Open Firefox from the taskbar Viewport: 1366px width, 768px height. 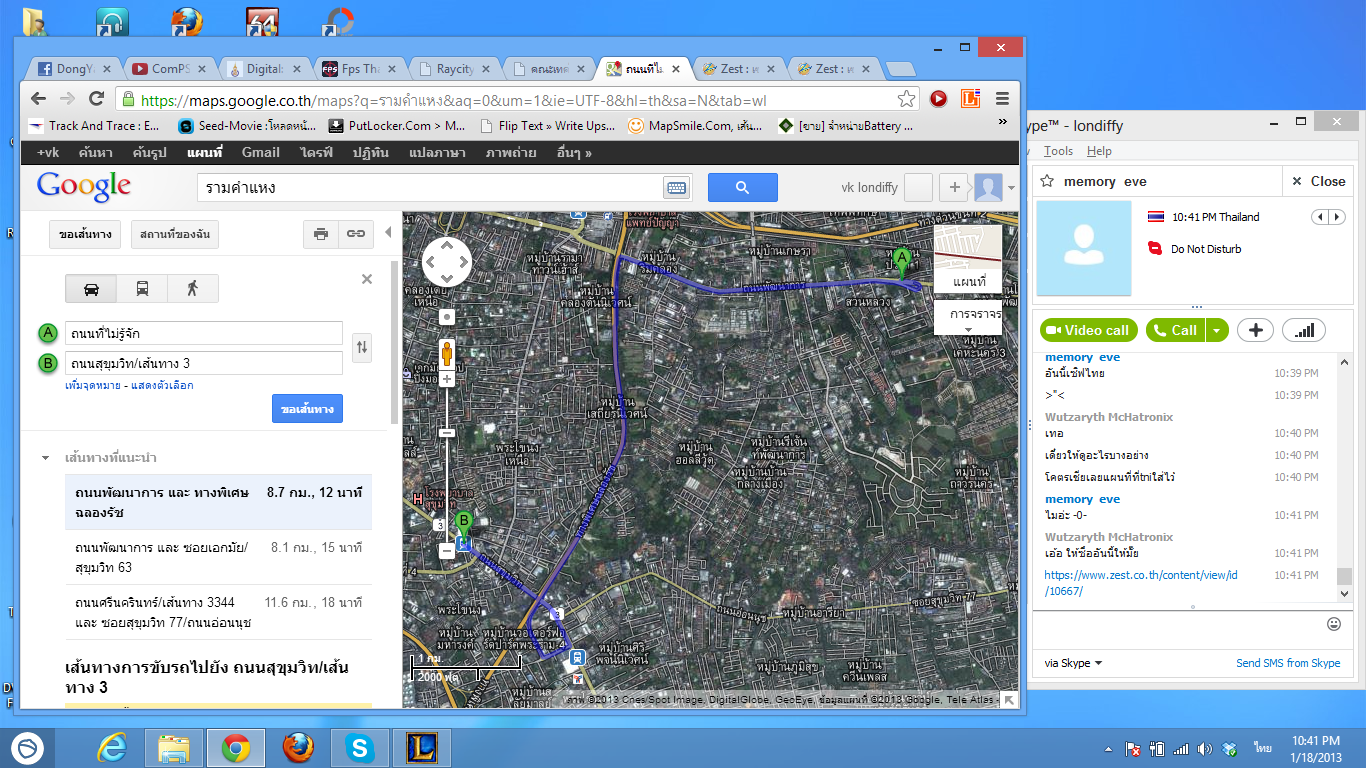pos(297,748)
